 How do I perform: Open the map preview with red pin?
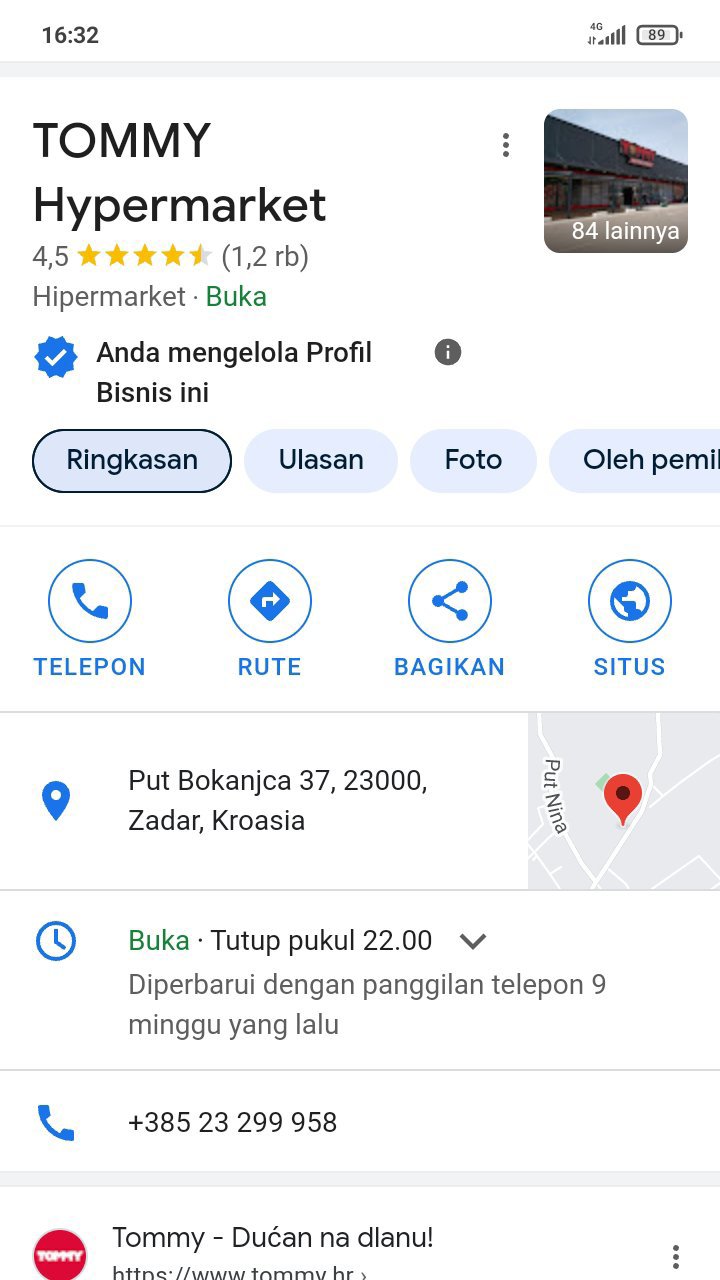pyautogui.click(x=623, y=801)
